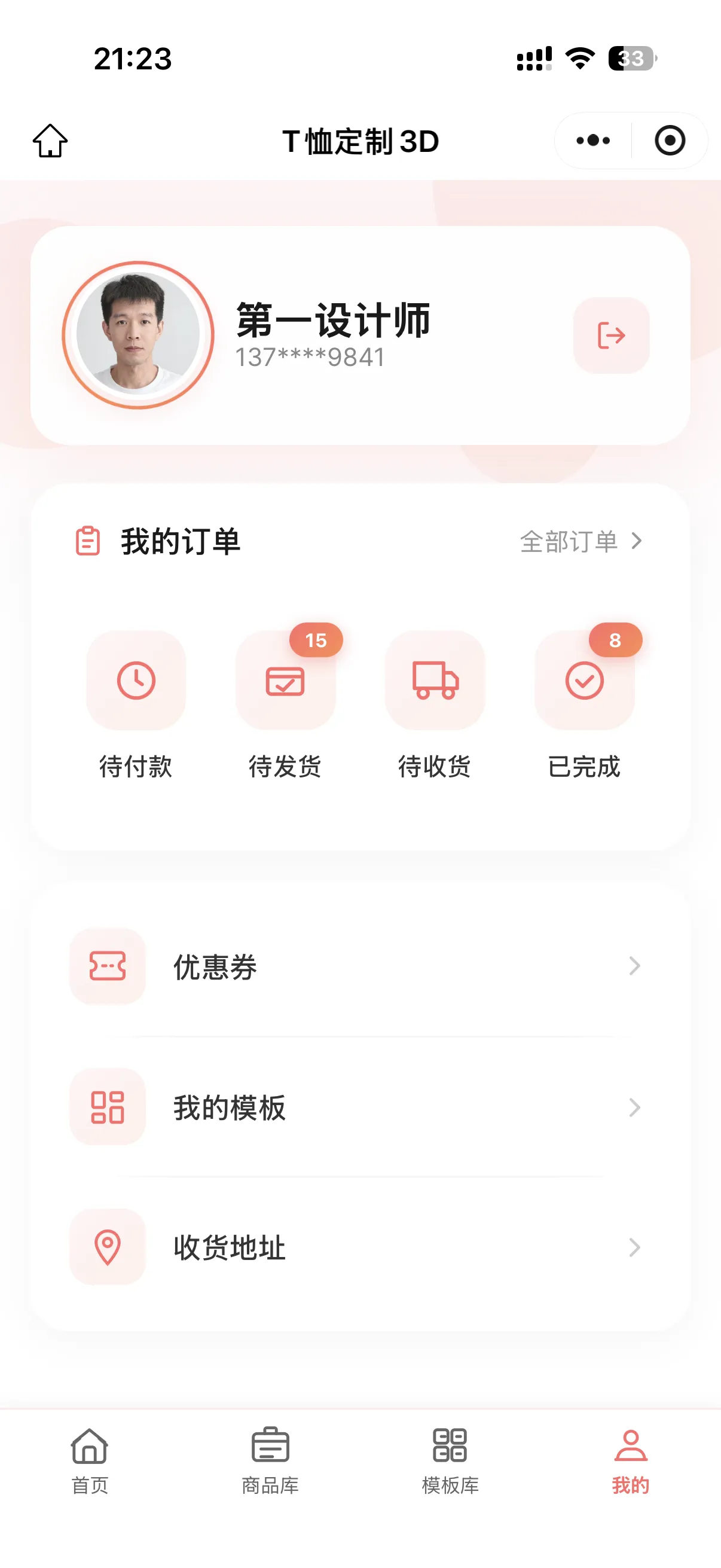Screen dimensions: 721x1568
Task: Open 待发货 orders via the card icon
Action: 285,681
